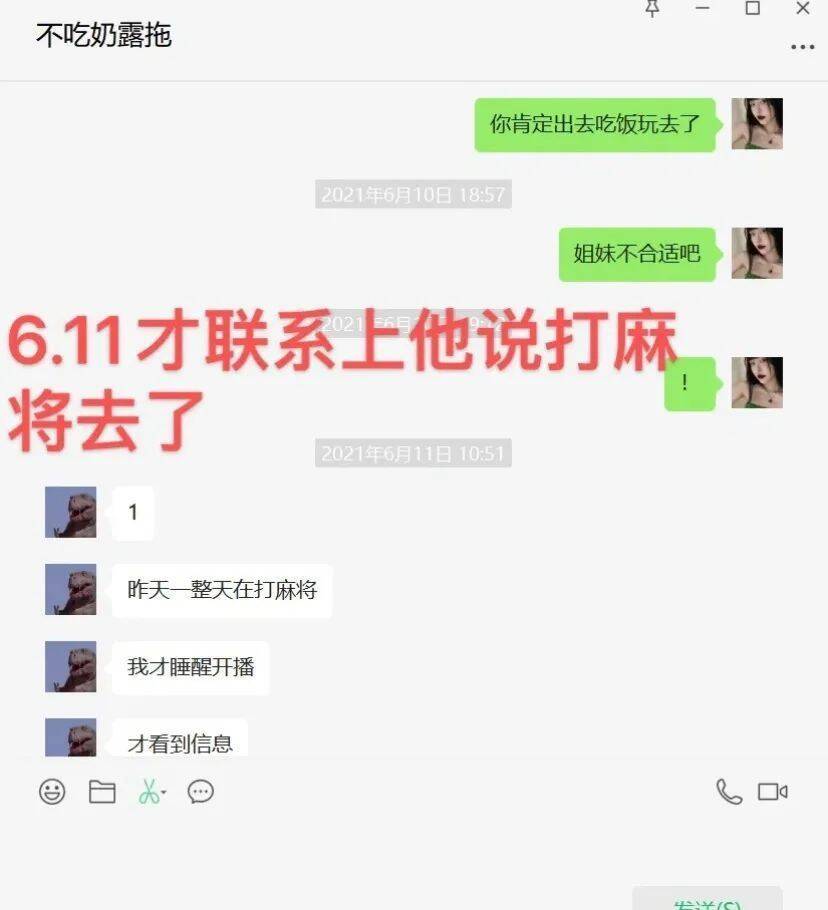Open the dinosaur avatar beside "昨天一整天在打麻将"

[x=71, y=589]
